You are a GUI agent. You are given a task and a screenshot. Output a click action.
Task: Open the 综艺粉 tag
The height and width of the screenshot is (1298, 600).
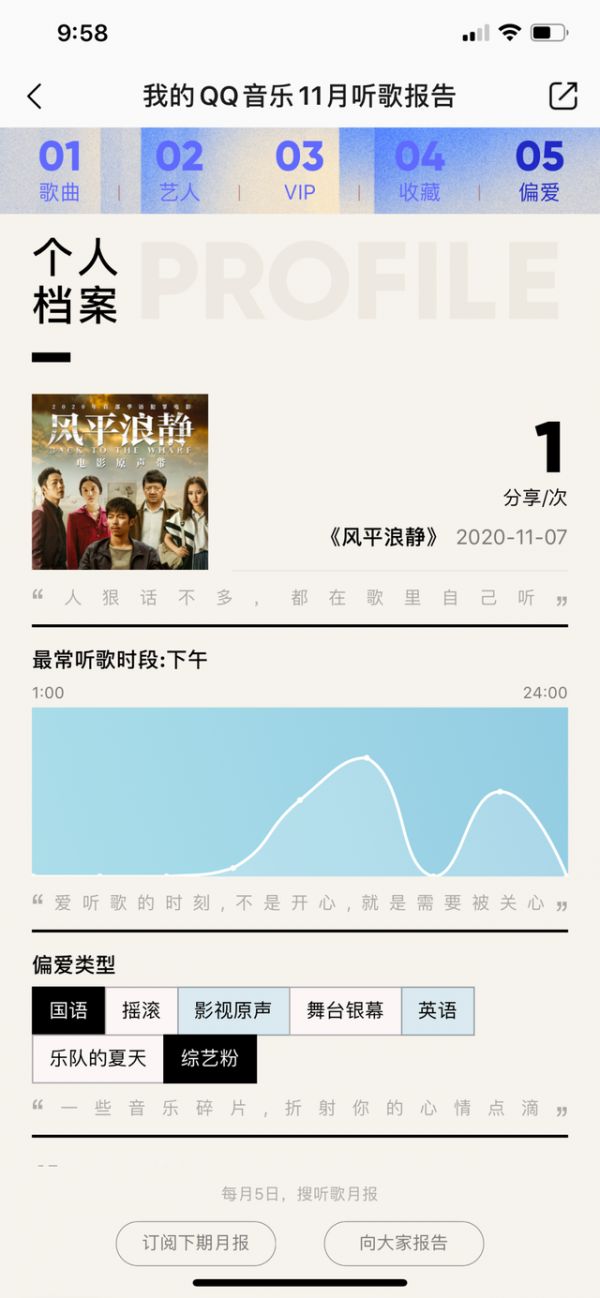(210, 1059)
